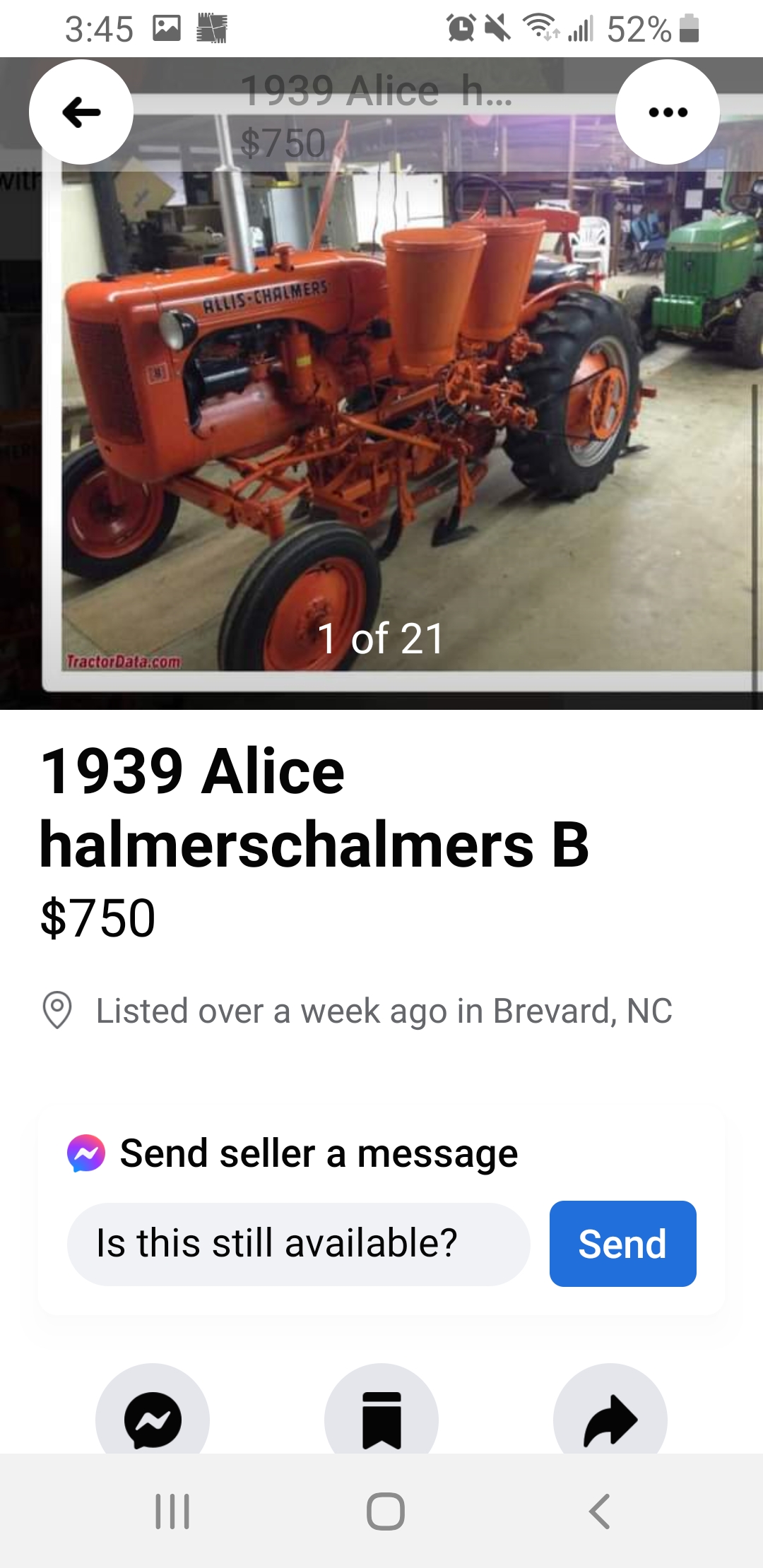Save this listing with bookmark icon

point(381,1418)
